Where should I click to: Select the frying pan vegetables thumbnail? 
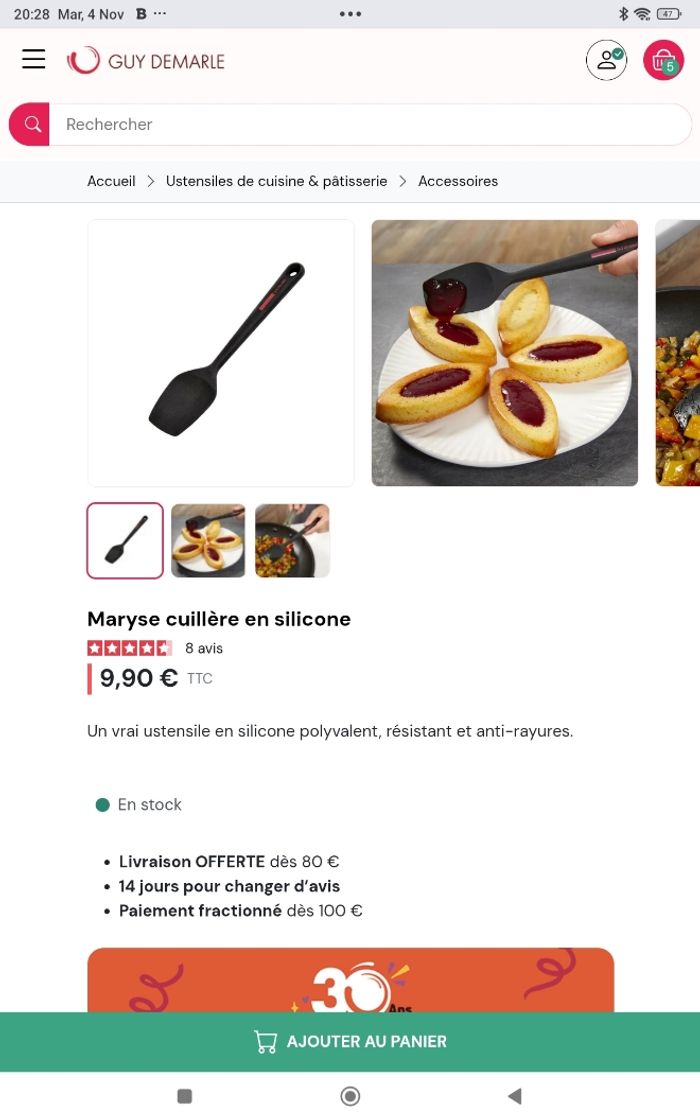[x=292, y=540]
